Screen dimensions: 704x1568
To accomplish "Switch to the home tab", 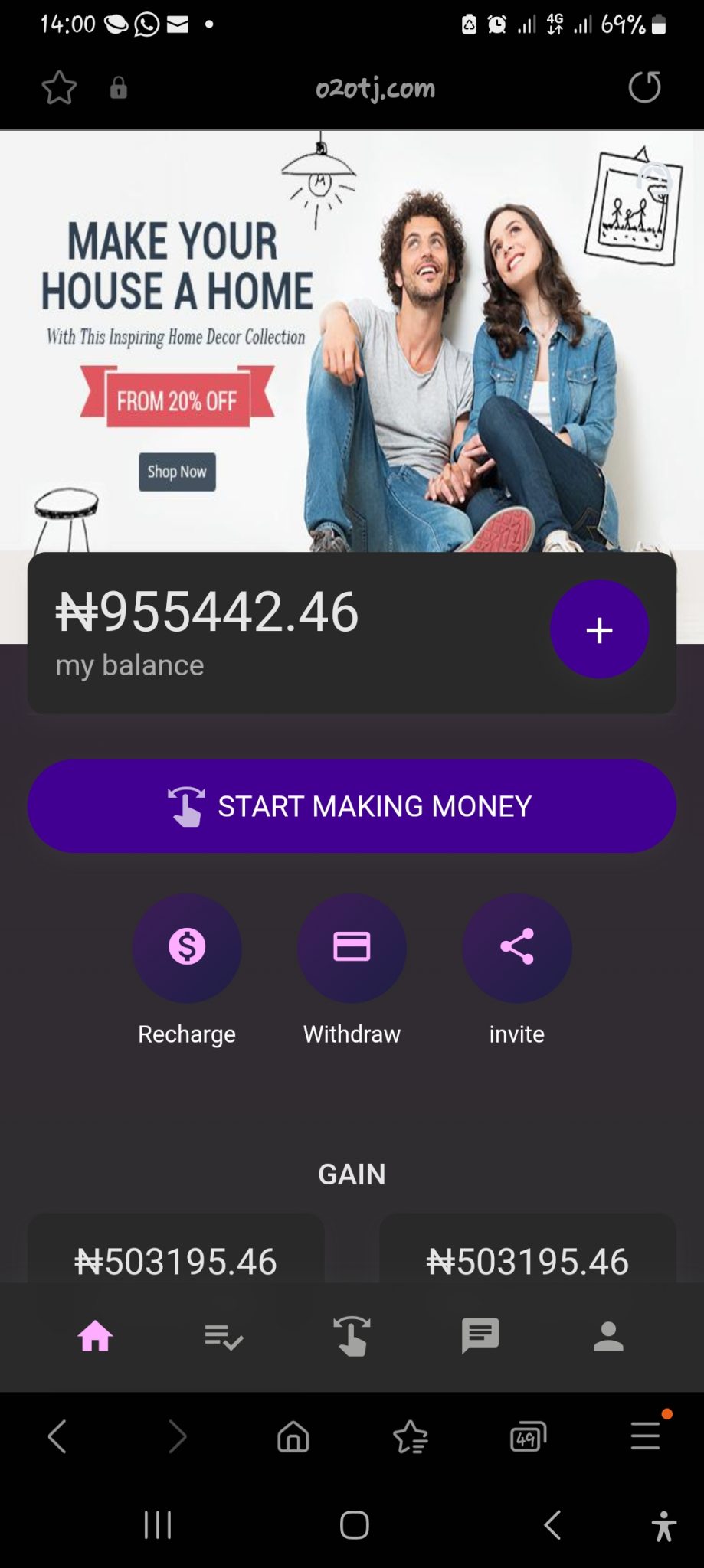I will click(95, 1337).
